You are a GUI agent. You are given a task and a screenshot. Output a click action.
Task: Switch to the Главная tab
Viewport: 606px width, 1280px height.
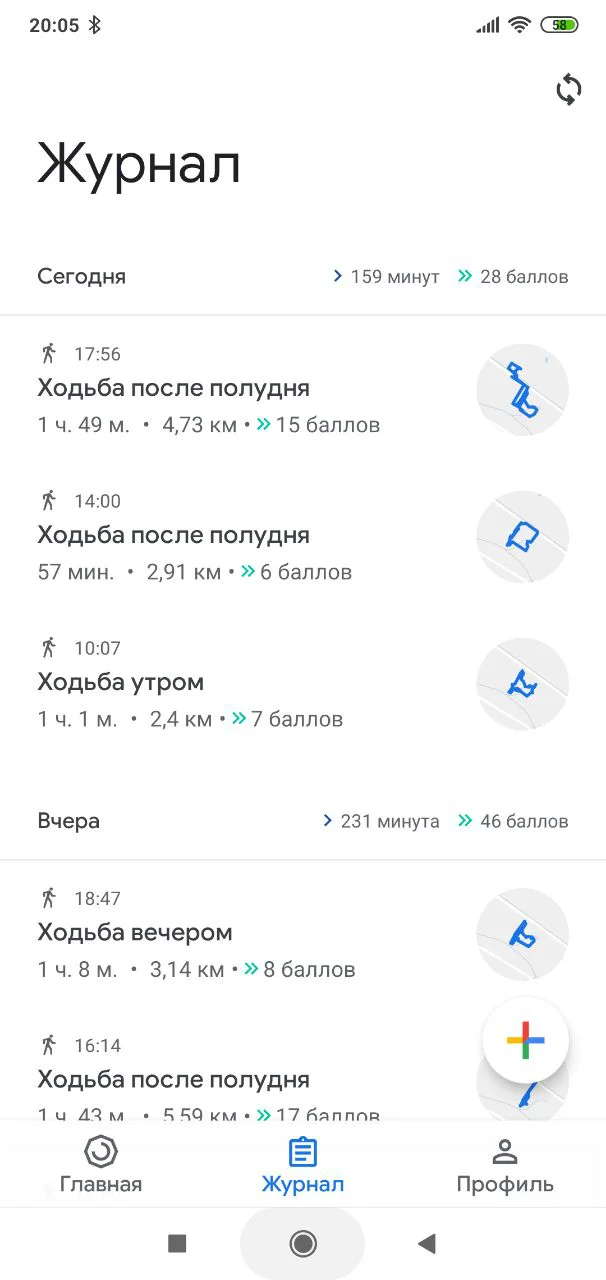(x=101, y=1166)
